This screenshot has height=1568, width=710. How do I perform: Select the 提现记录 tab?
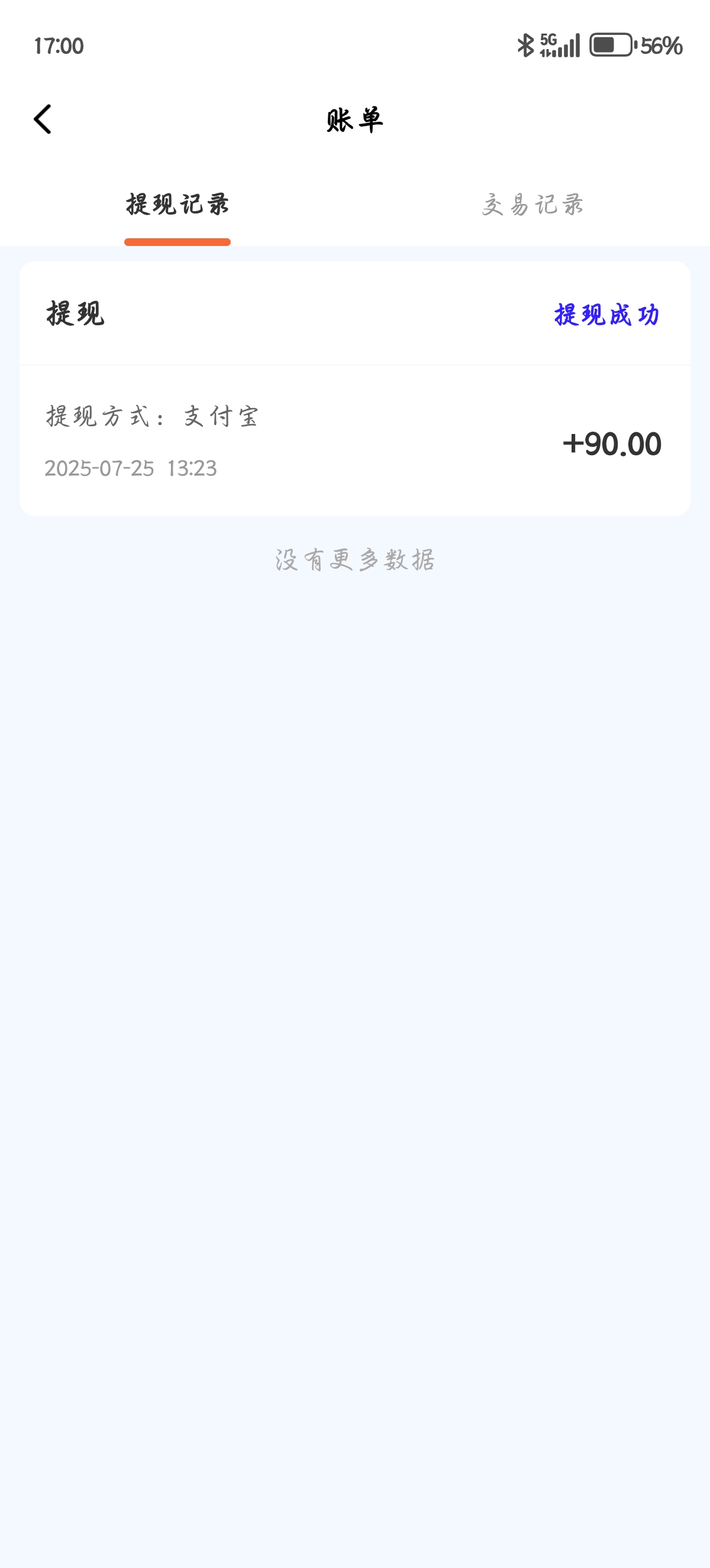177,205
